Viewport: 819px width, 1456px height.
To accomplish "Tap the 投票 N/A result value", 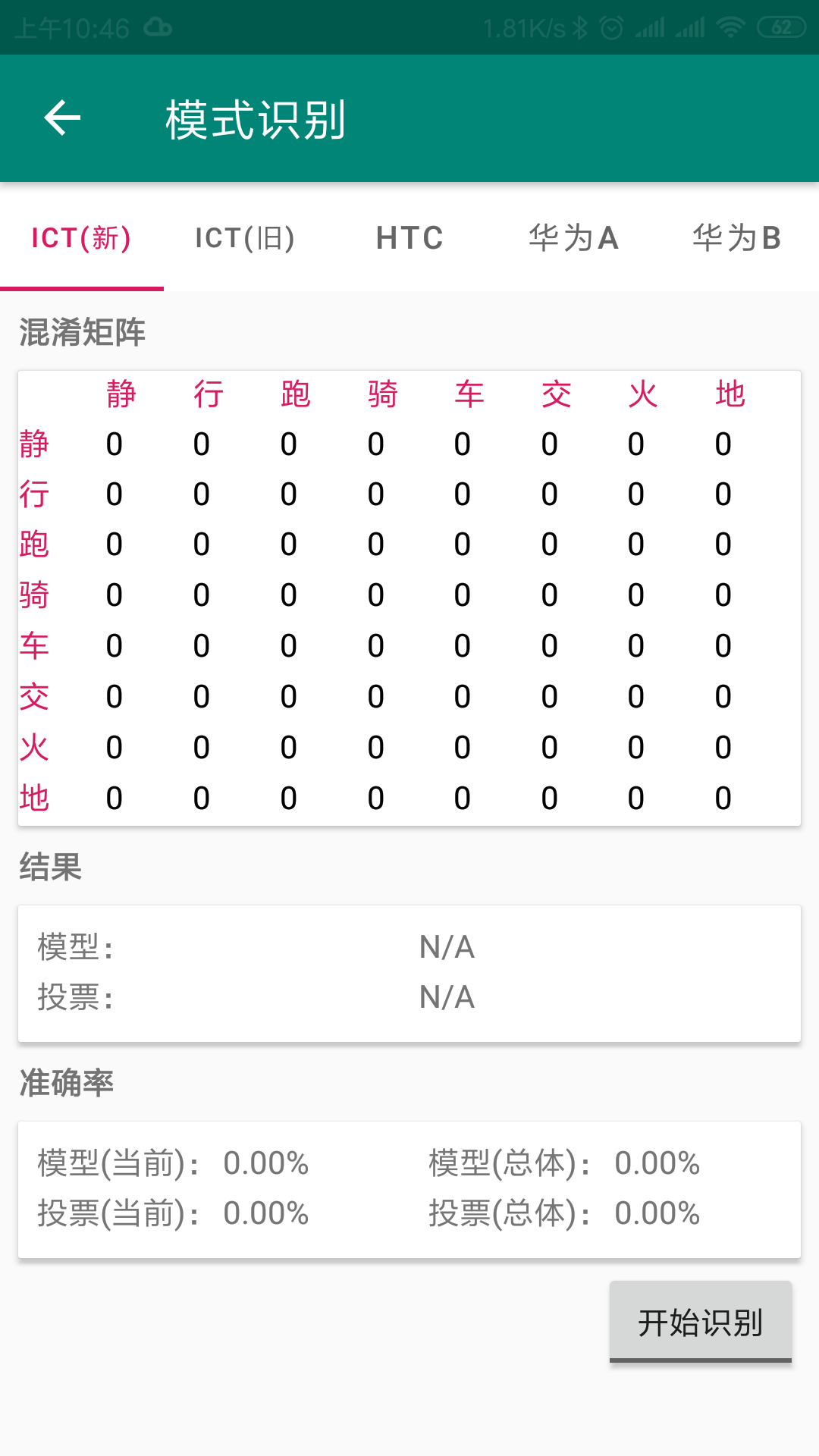I will 446,998.
